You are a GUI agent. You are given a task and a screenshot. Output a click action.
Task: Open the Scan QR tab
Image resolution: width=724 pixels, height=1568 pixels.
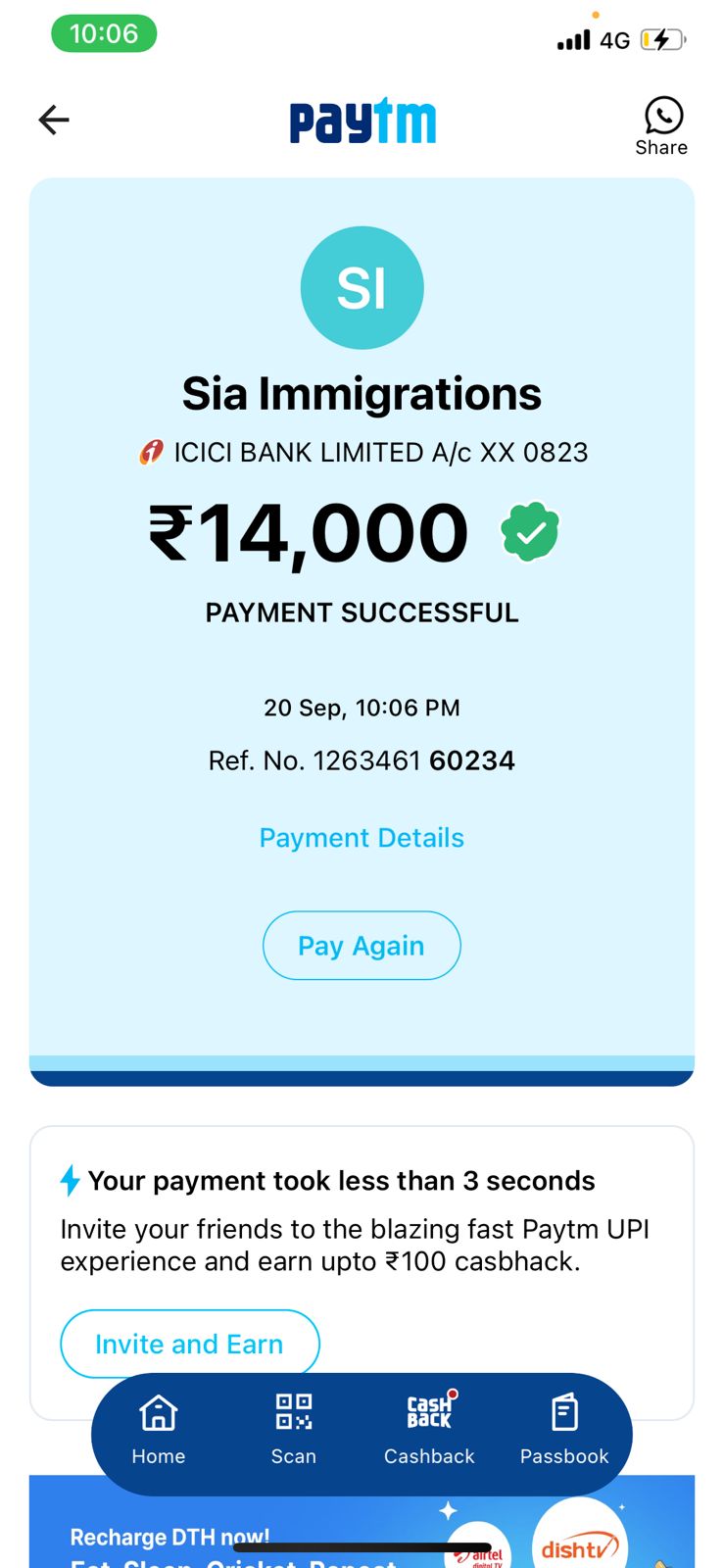click(294, 1430)
